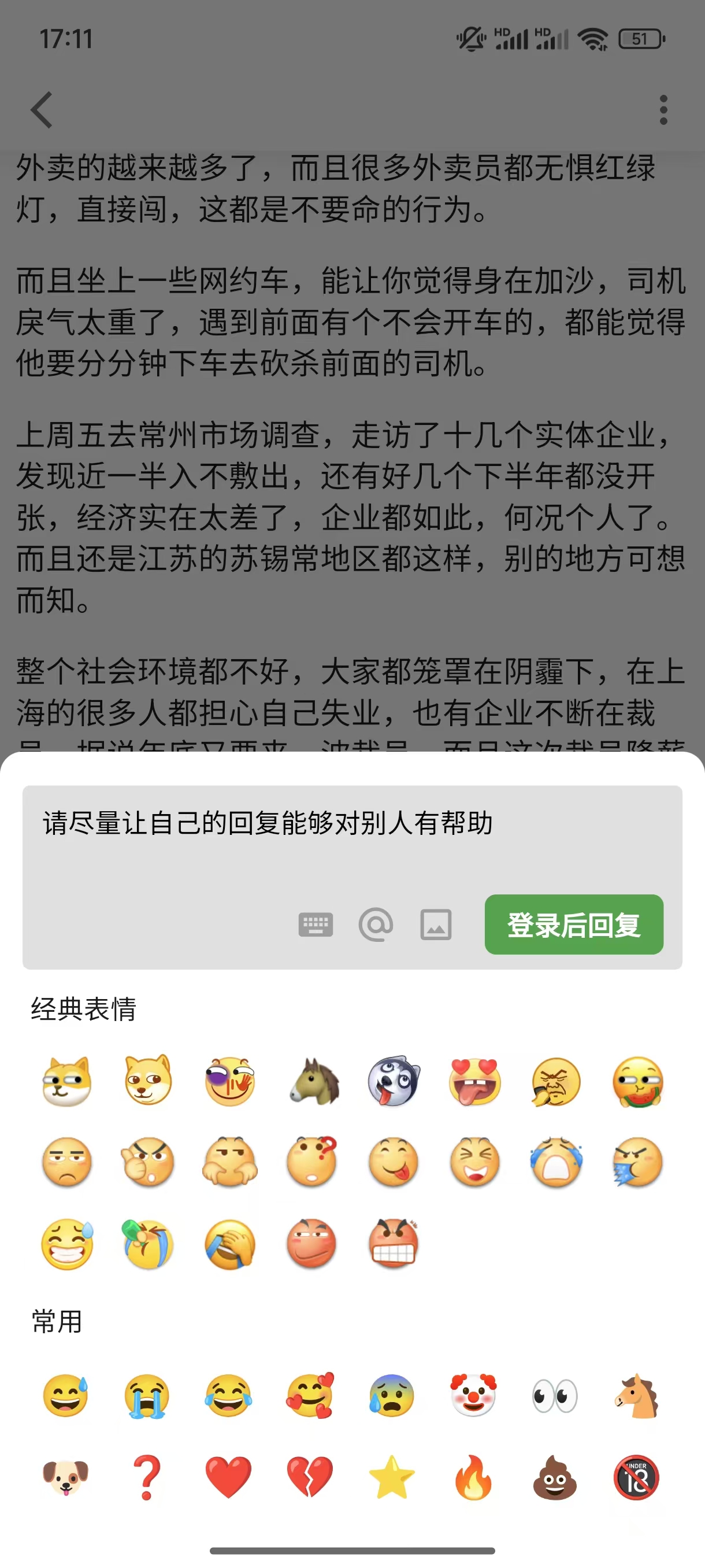This screenshot has height=1568, width=705.
Task: Select the broken heart emoji
Action: [310, 1477]
